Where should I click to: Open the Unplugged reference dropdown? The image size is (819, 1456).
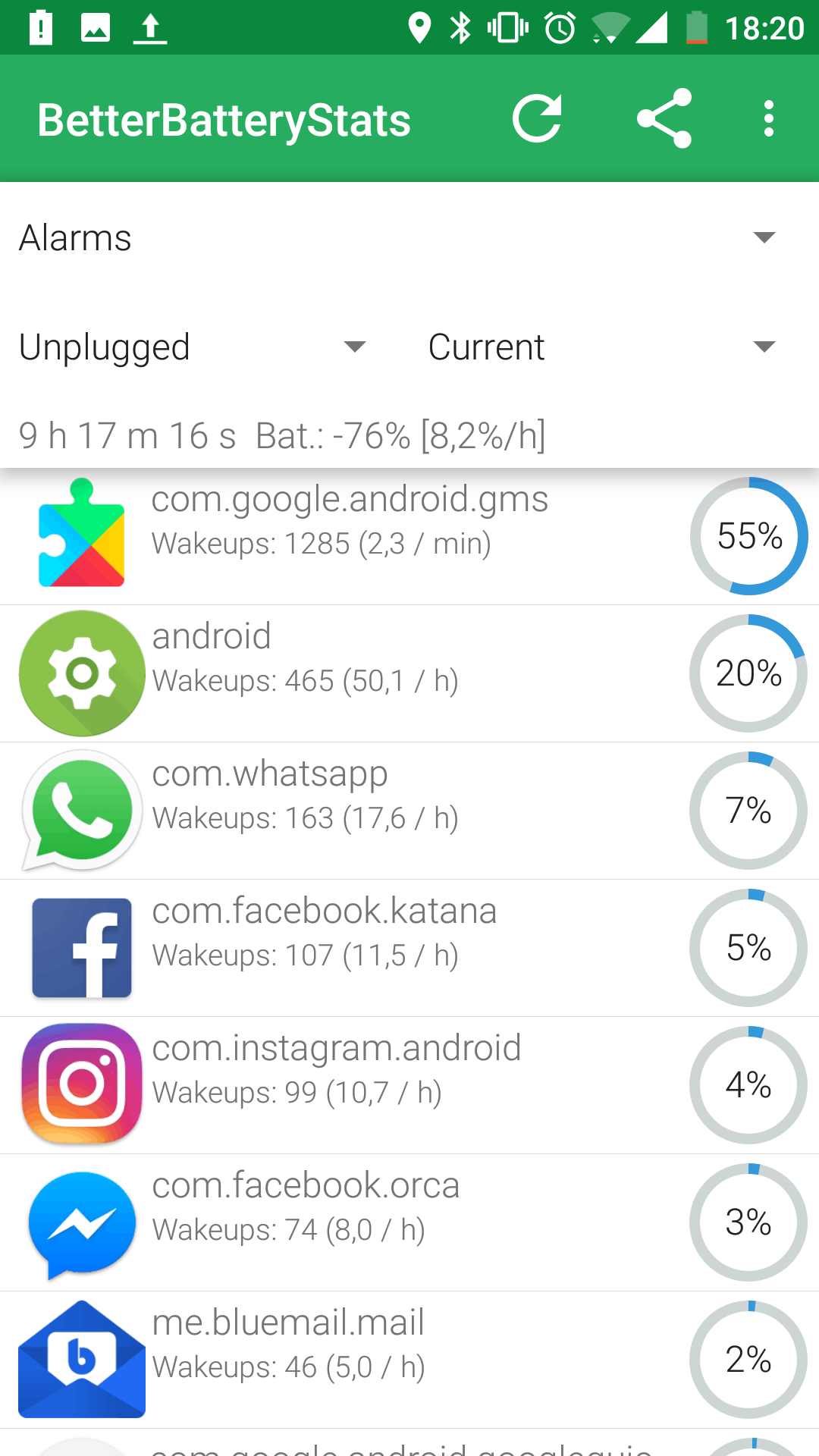(x=193, y=347)
